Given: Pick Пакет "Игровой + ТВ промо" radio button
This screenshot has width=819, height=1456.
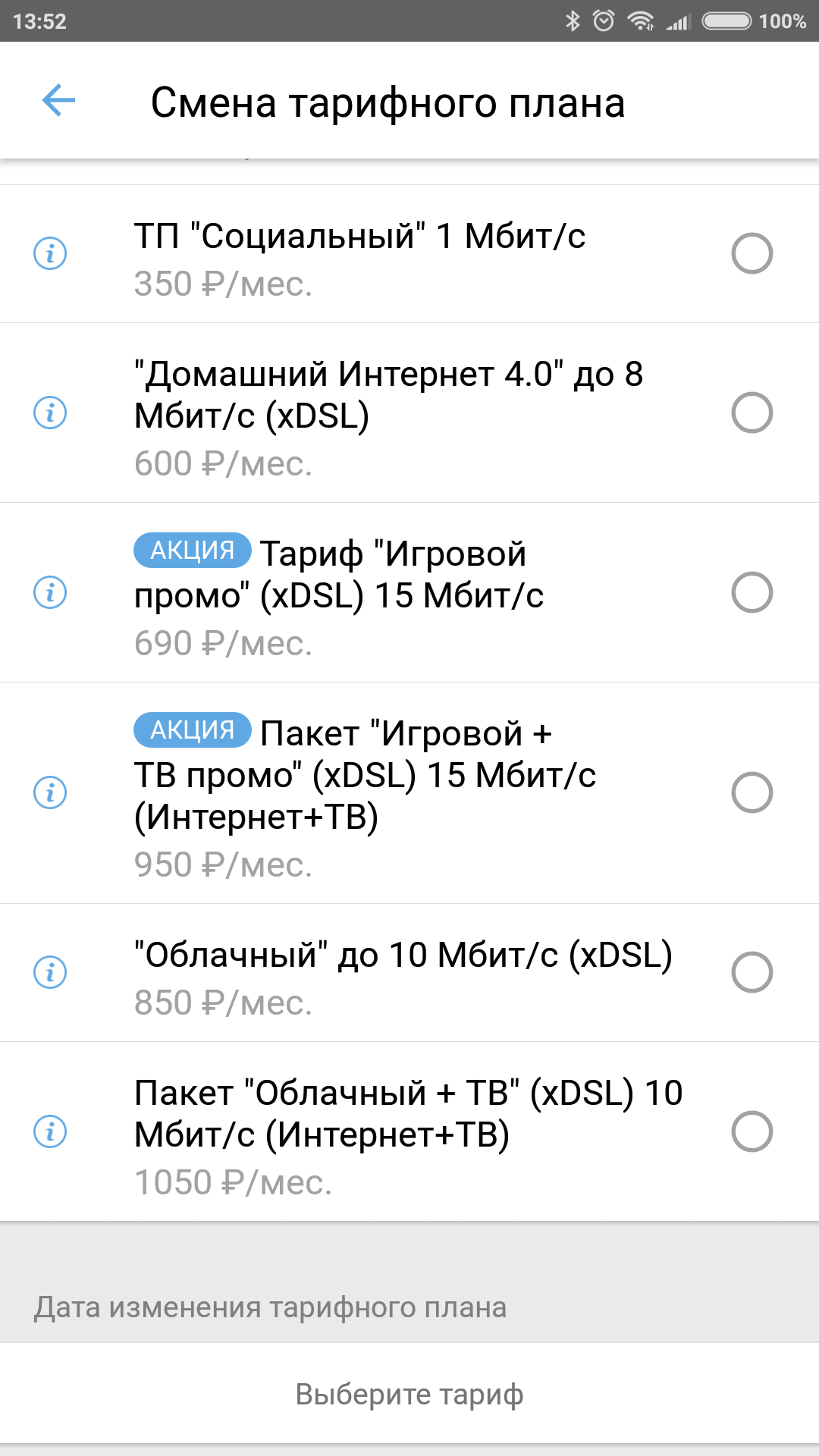Looking at the screenshot, I should pos(752,792).
